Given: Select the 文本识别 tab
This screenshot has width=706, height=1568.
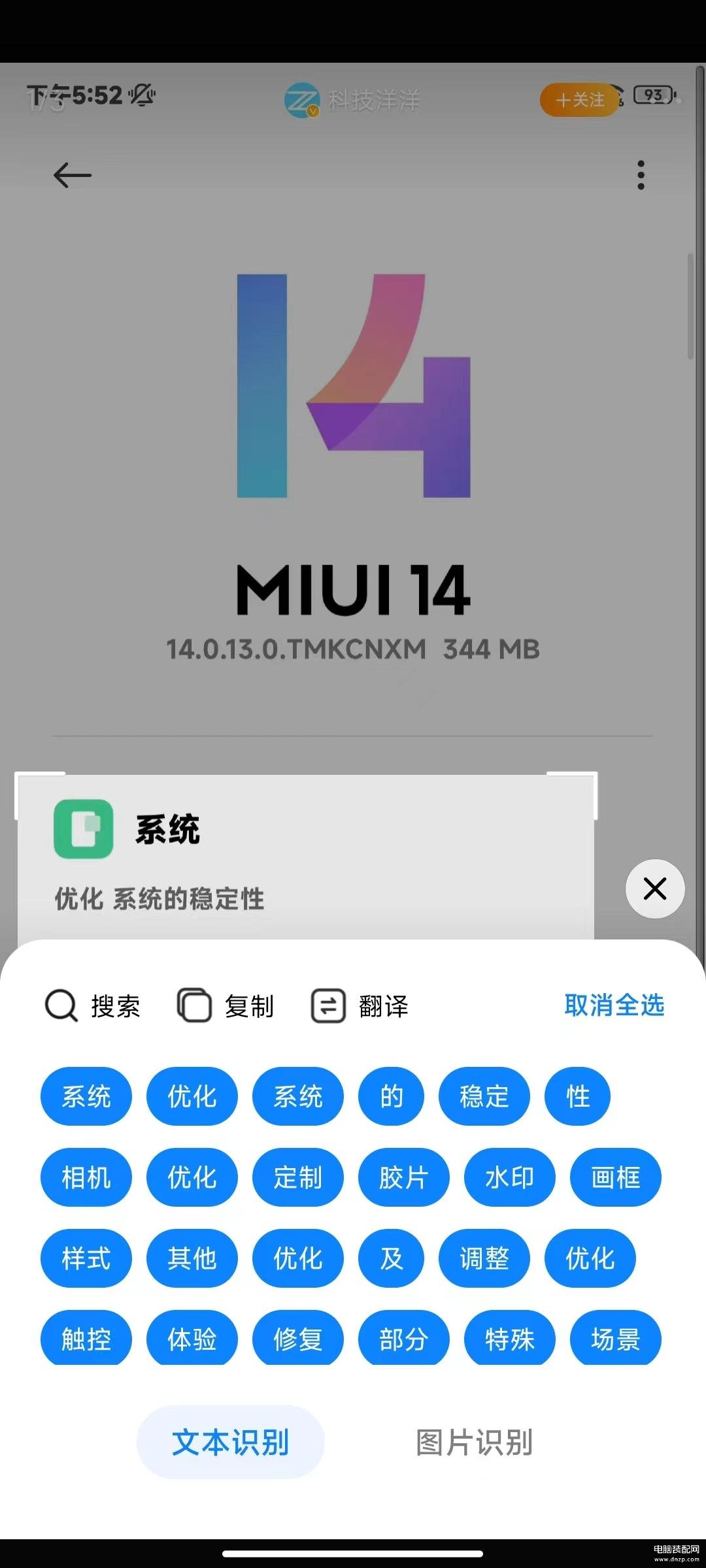Looking at the screenshot, I should point(230,1442).
